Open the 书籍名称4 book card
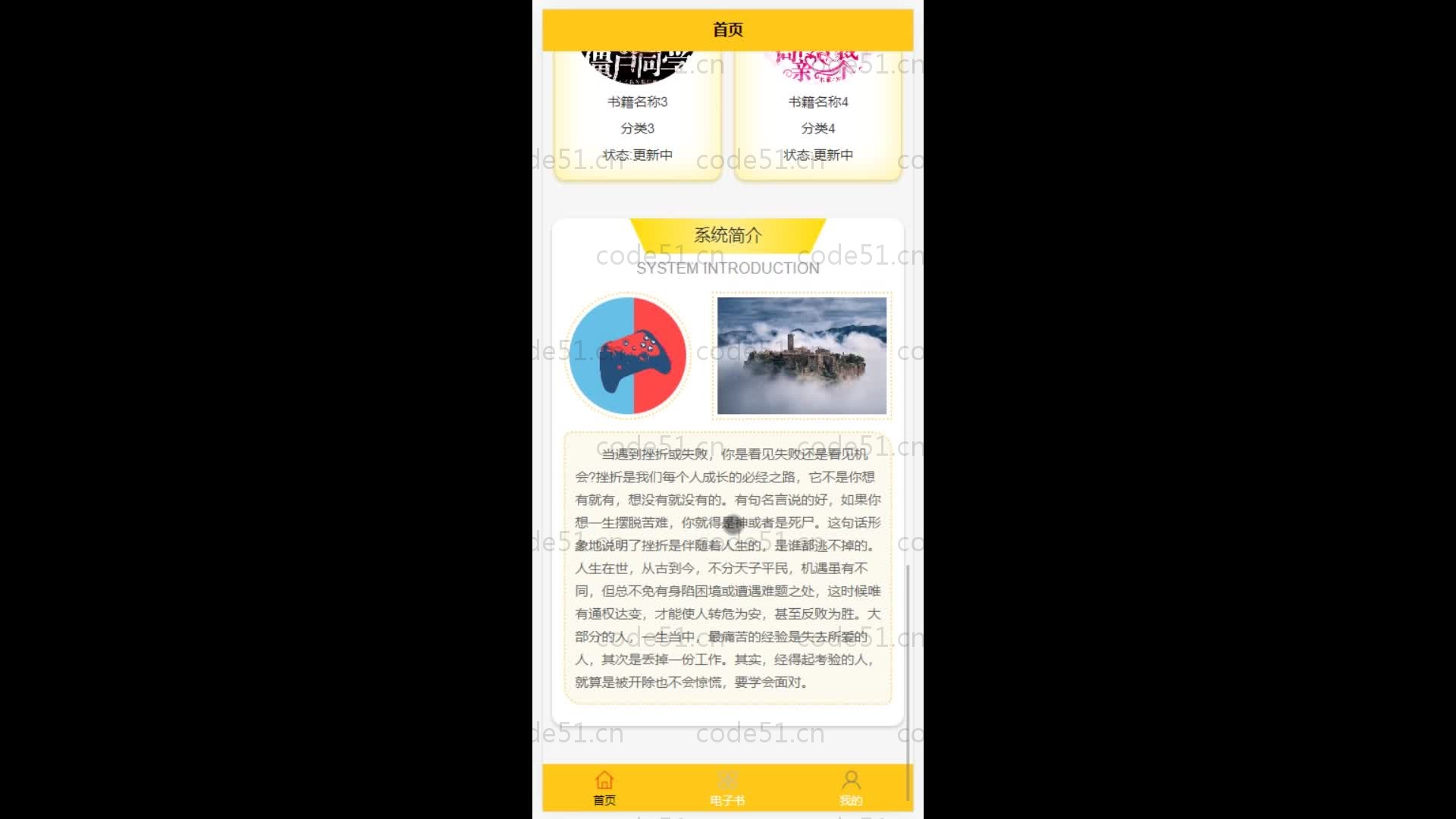The image size is (1456, 819). (817, 114)
